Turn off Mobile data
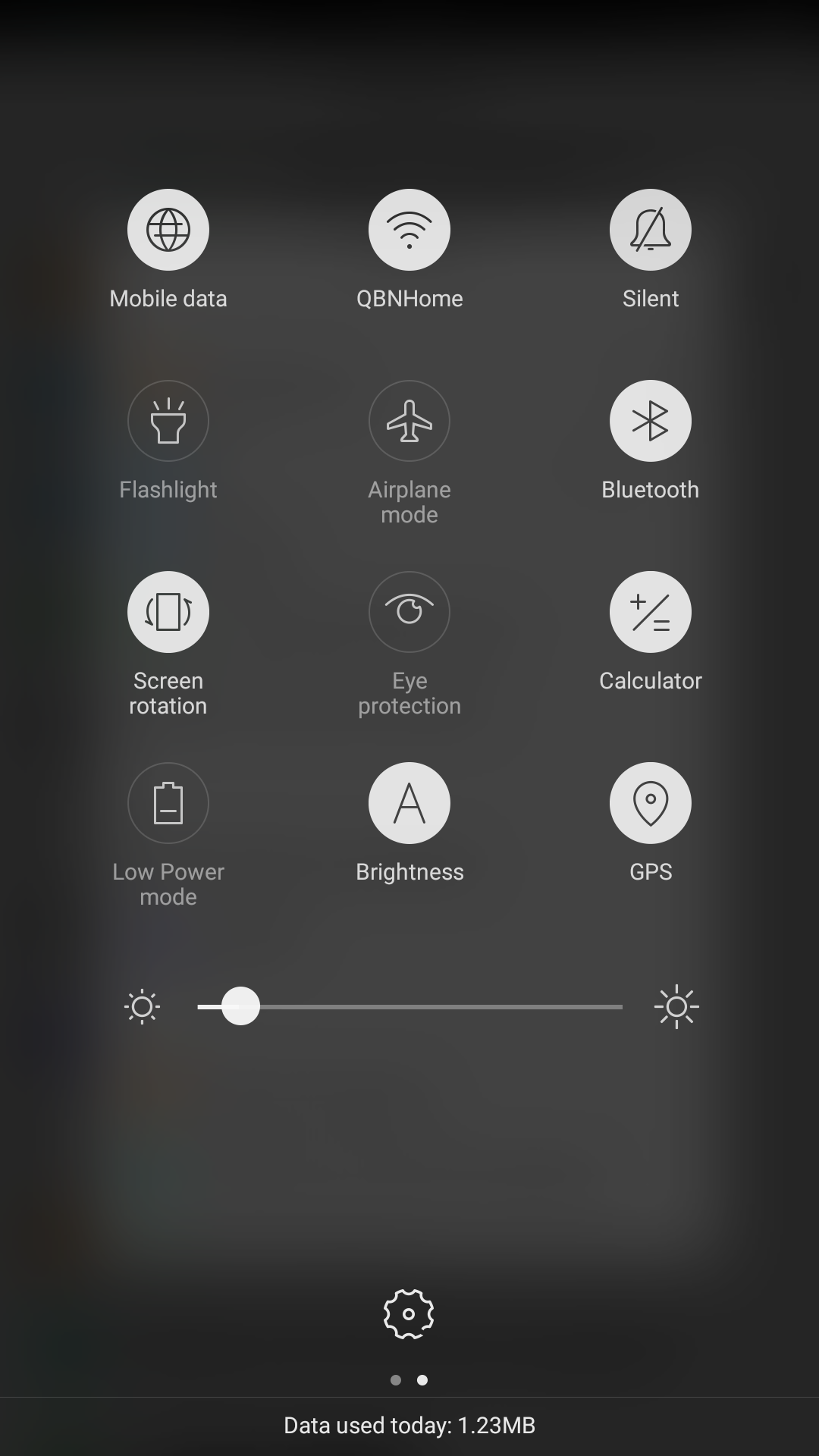 point(168,230)
